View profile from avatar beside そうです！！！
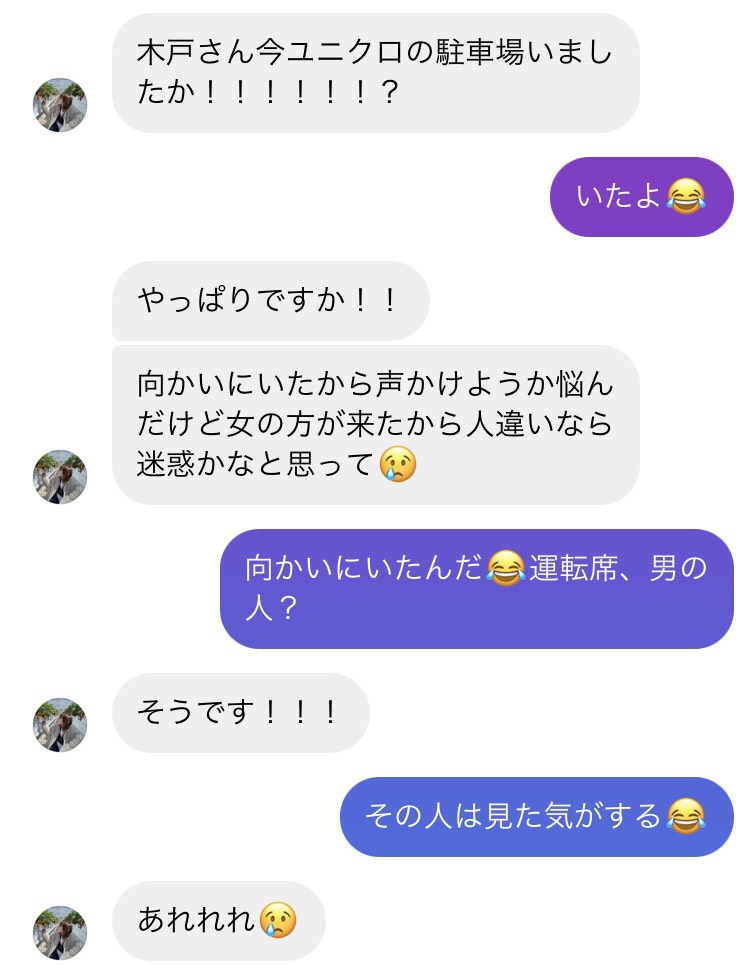The width and height of the screenshot is (750, 965). 60,725
